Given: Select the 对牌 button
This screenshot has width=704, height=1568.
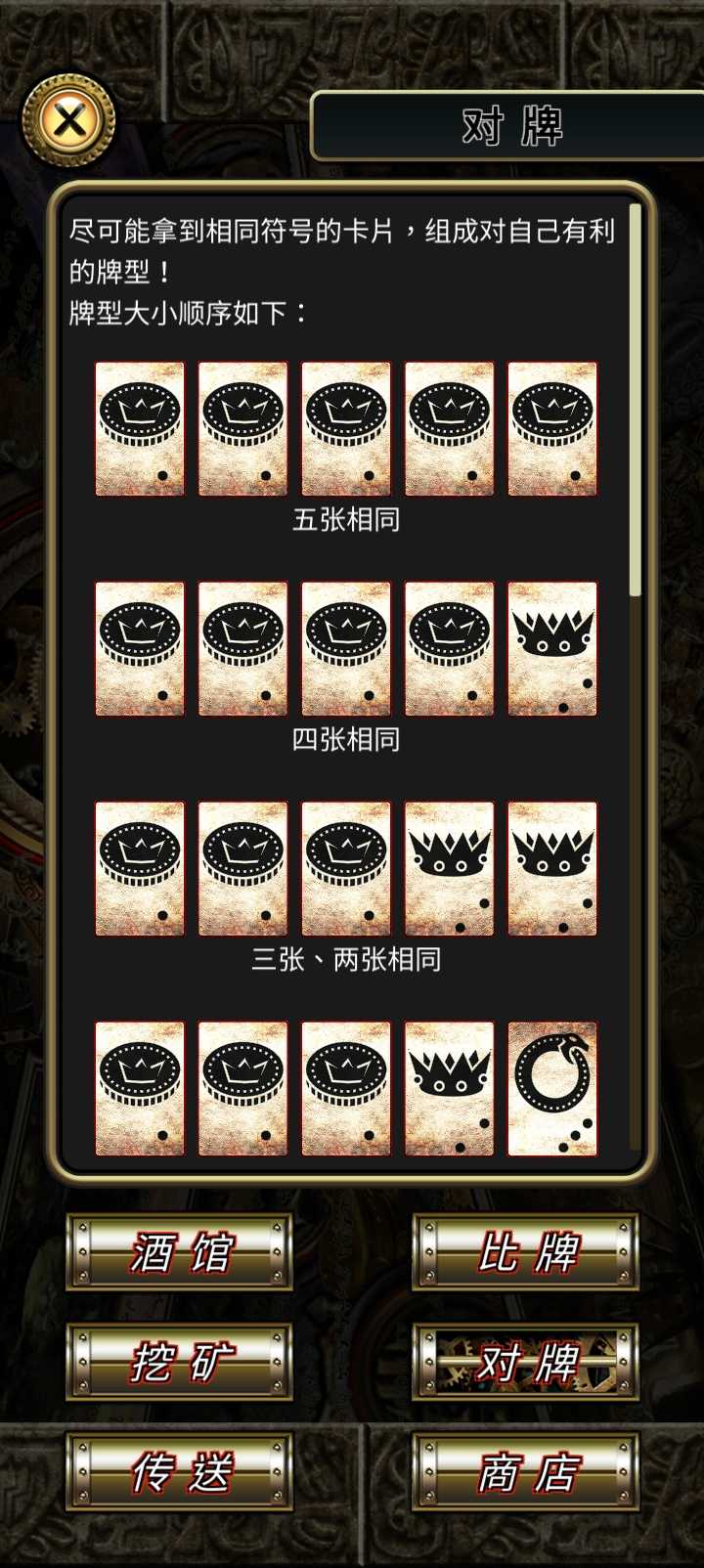Looking at the screenshot, I should tap(526, 1362).
